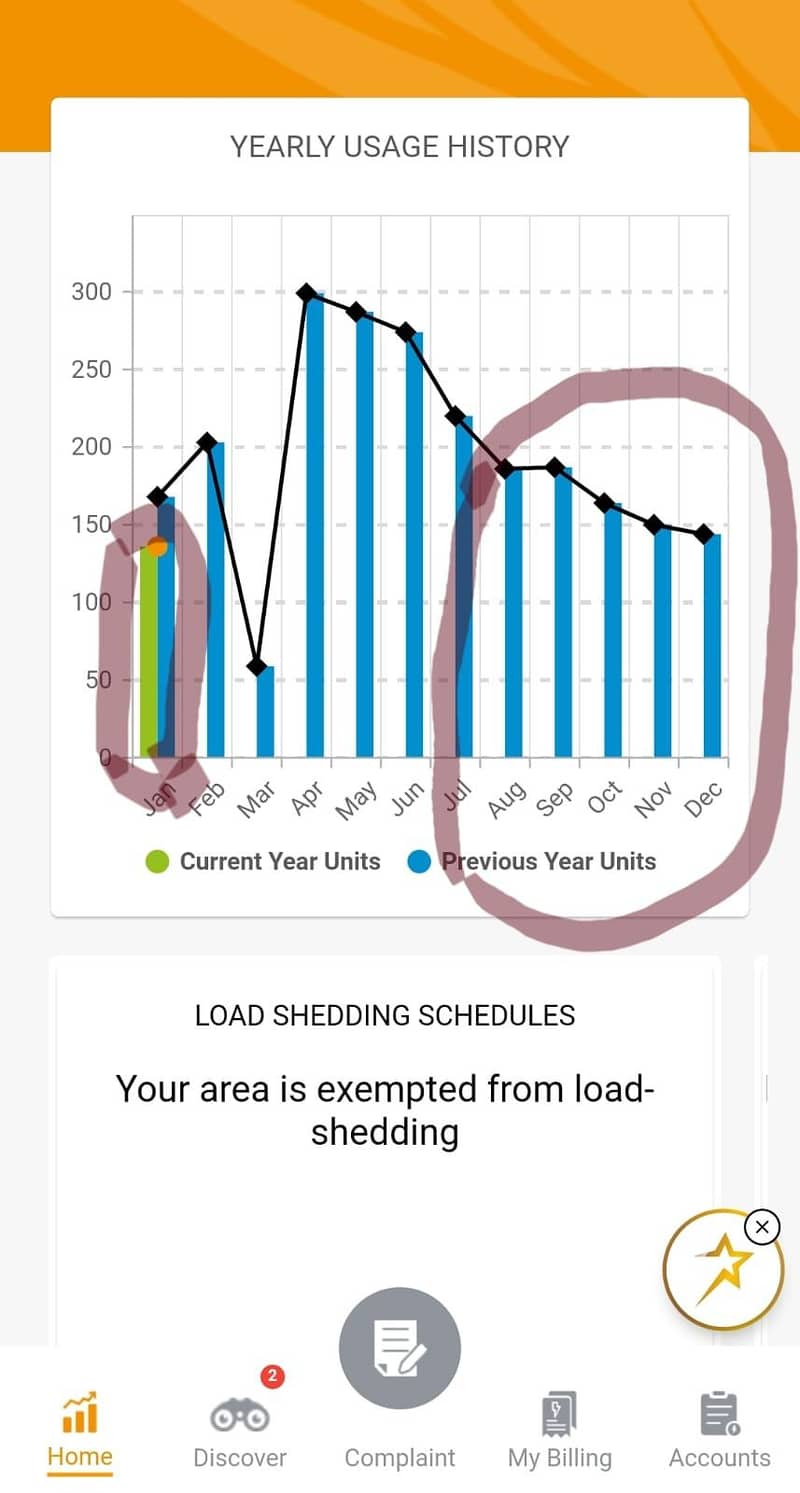Dismiss the floating star badge
The image size is (800, 1493).
[x=762, y=1226]
